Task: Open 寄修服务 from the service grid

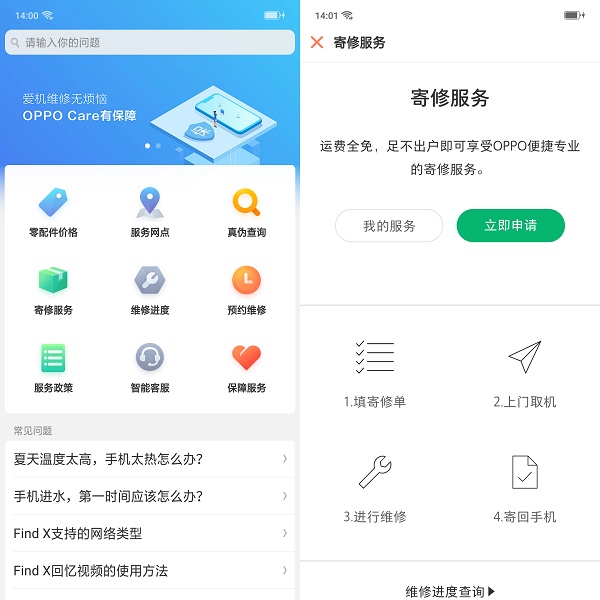Action: (x=53, y=290)
